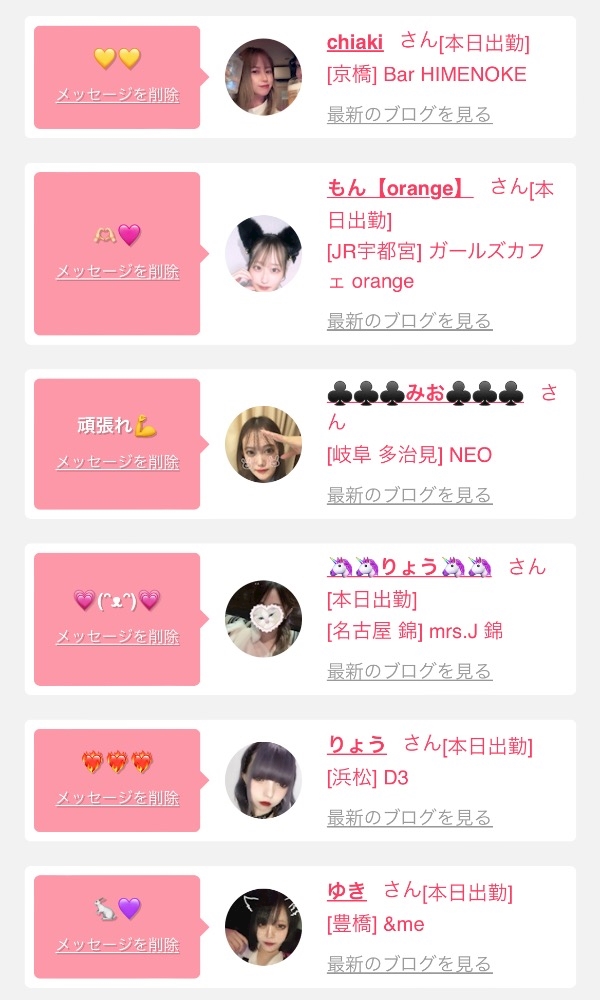
Task: View latest blog of りょう at mrs.J 錦
Action: coord(409,670)
